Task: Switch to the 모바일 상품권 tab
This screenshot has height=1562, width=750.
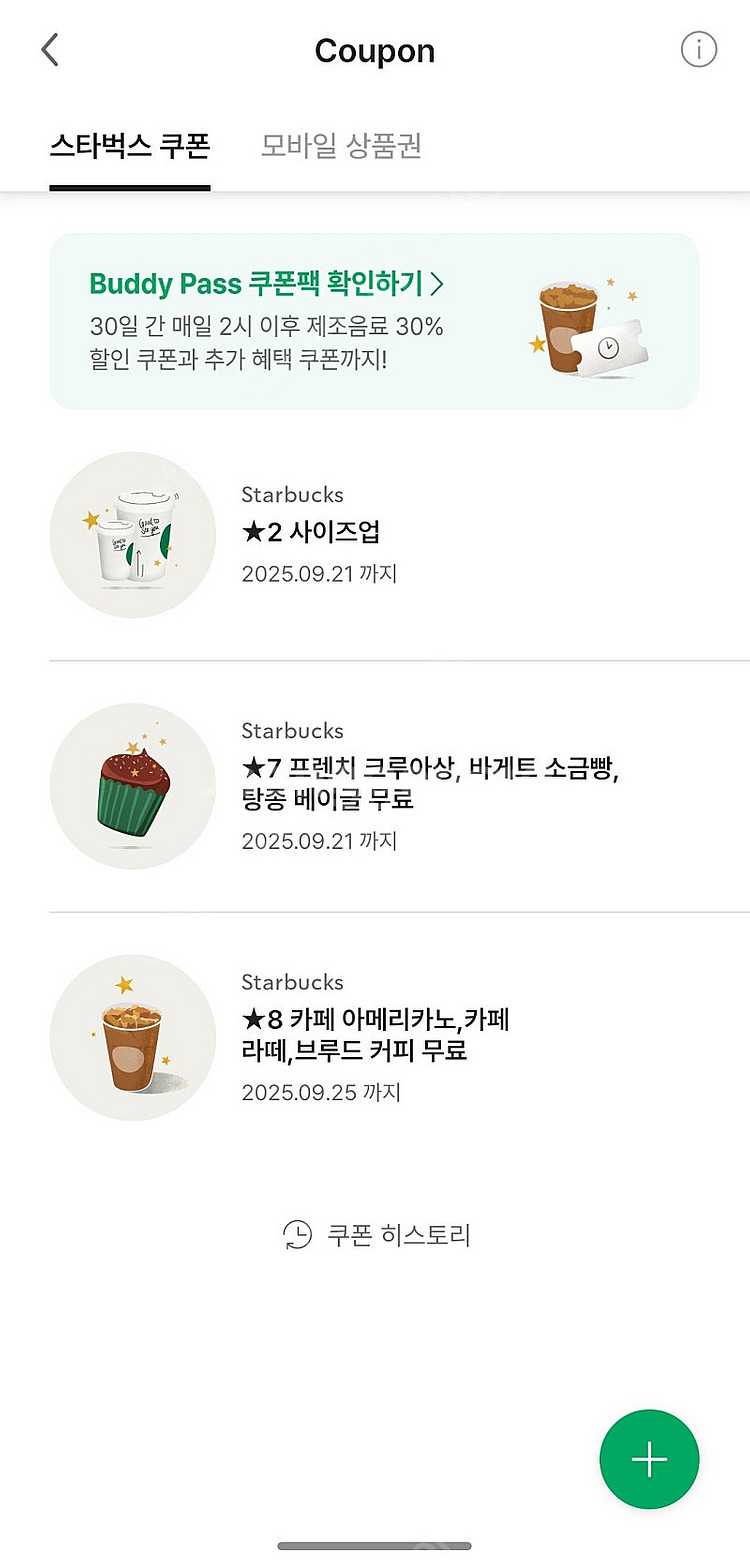Action: (x=341, y=146)
